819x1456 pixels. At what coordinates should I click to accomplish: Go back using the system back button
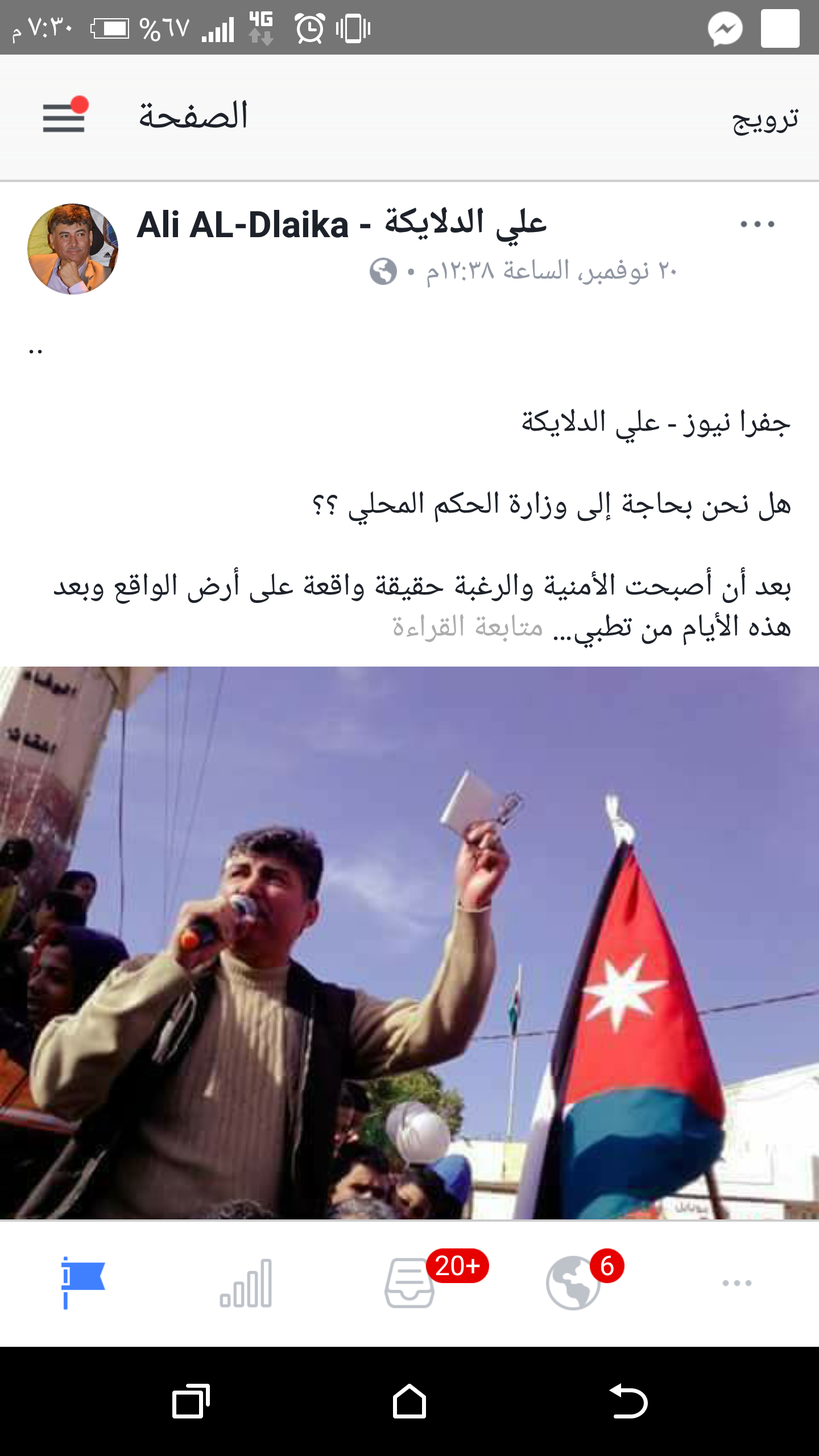628,1401
